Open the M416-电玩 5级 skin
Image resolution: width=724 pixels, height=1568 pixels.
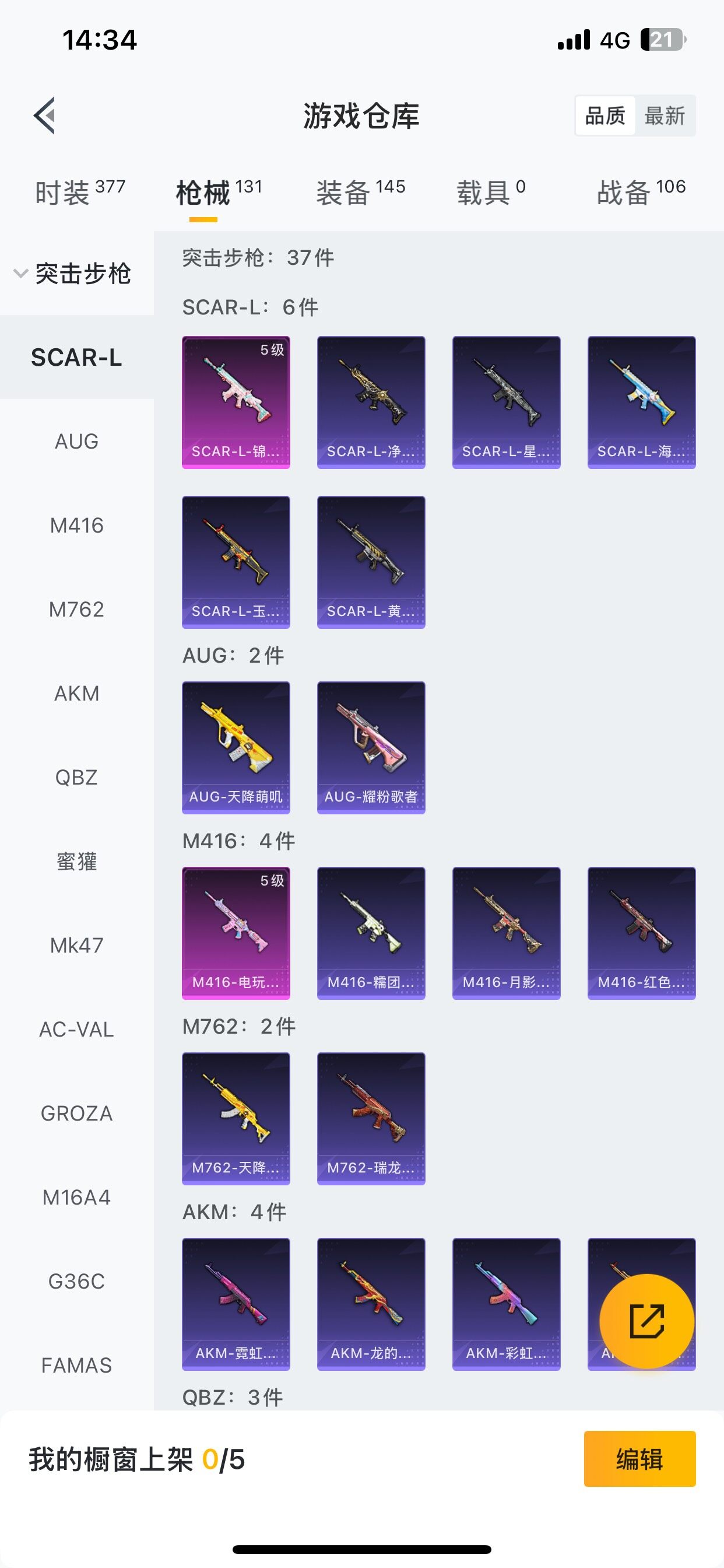pyautogui.click(x=236, y=933)
